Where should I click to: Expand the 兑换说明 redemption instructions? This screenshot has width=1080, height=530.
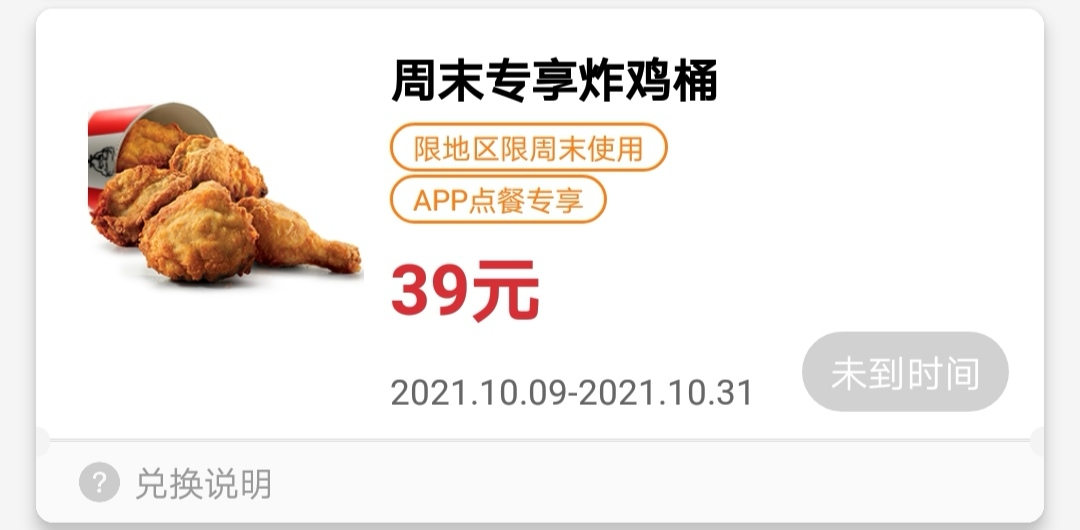[x=203, y=485]
